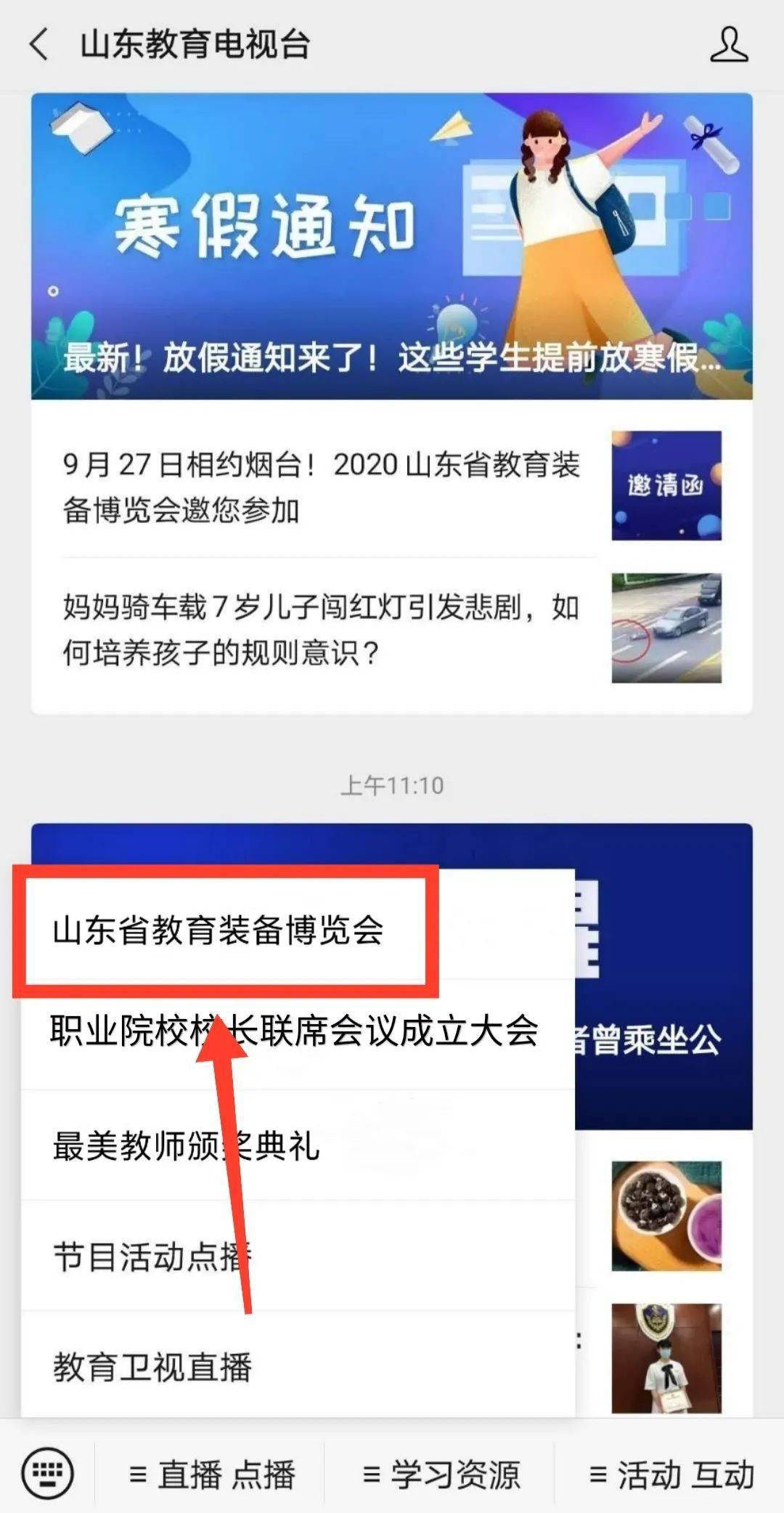The height and width of the screenshot is (1513, 784).
Task: Open the 9月27日相约烟台 expo article
Action: [x=391, y=486]
